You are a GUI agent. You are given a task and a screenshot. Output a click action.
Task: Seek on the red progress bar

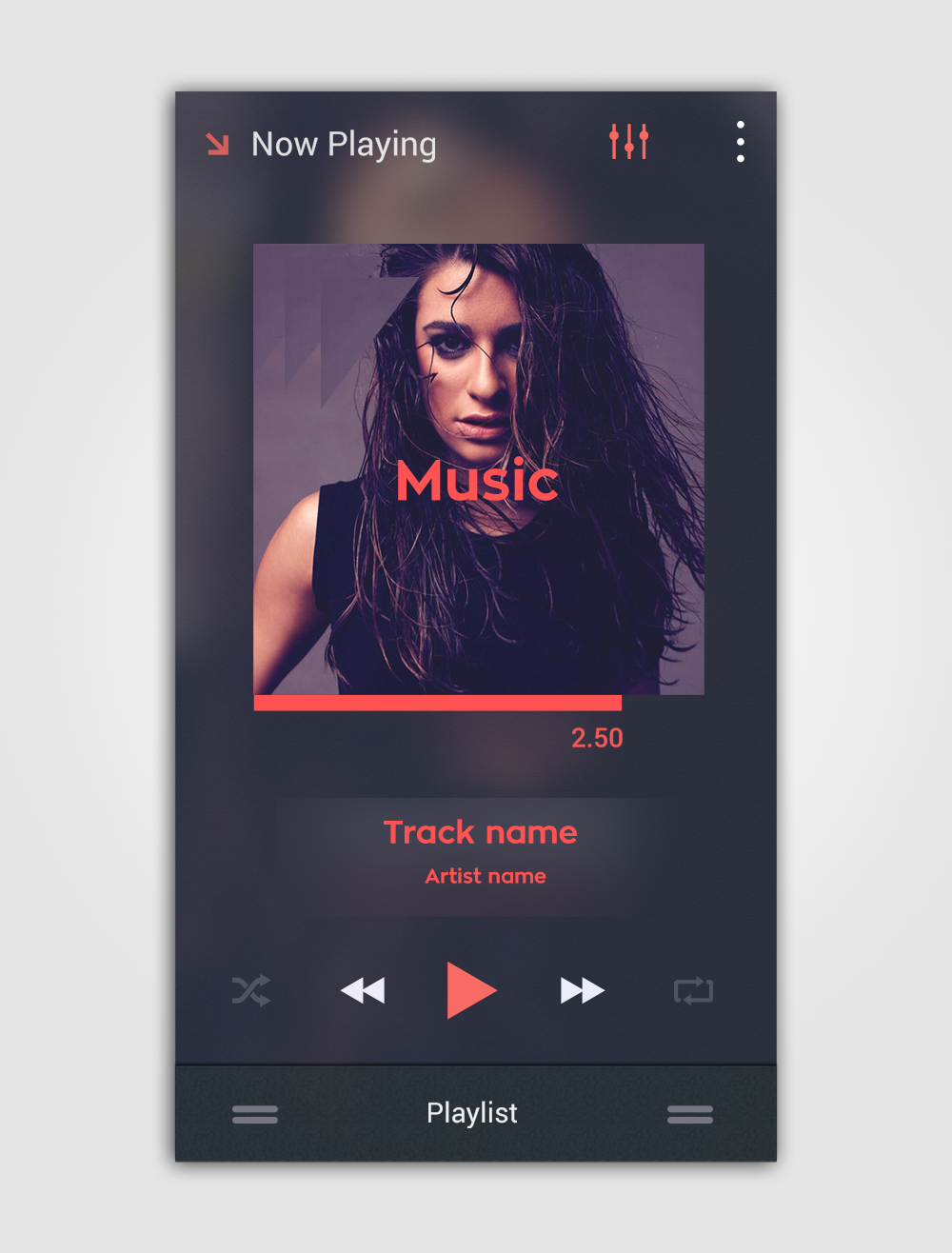point(438,703)
